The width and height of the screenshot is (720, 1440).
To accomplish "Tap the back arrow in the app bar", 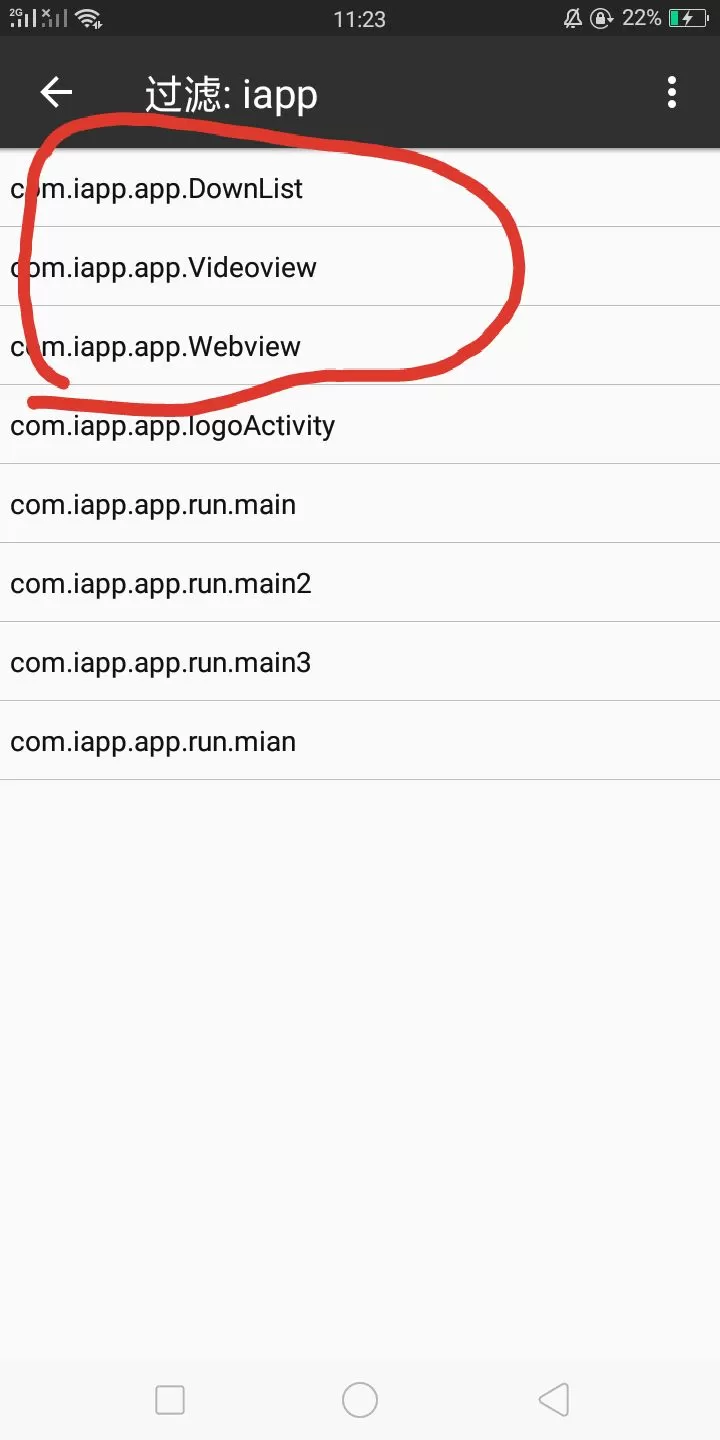I will (56, 93).
